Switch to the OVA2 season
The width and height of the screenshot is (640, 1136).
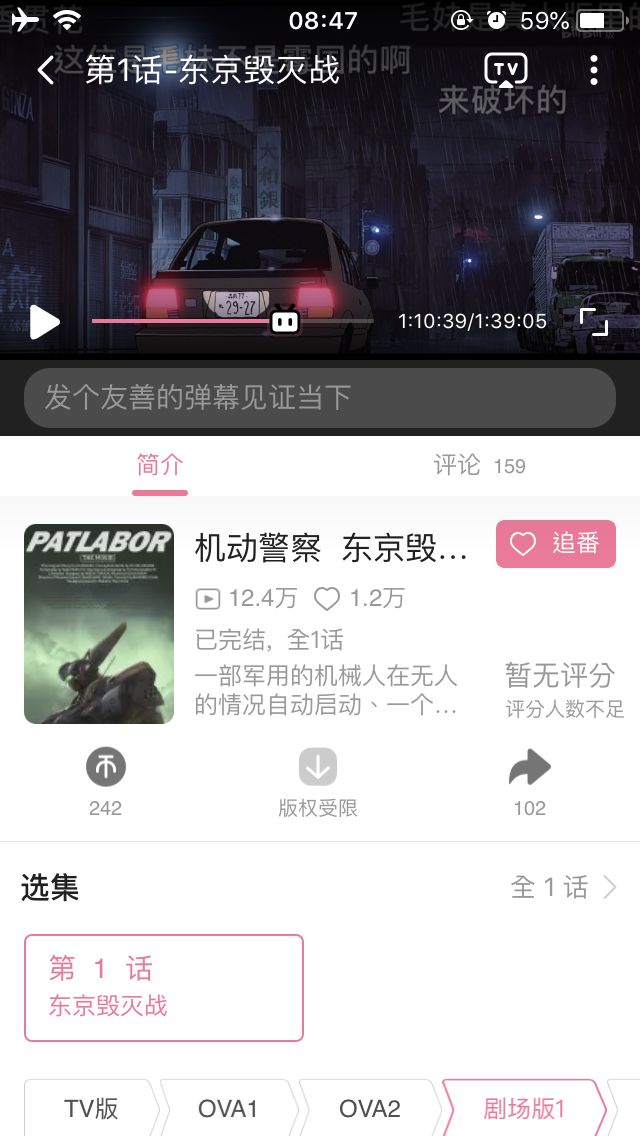[x=370, y=1108]
